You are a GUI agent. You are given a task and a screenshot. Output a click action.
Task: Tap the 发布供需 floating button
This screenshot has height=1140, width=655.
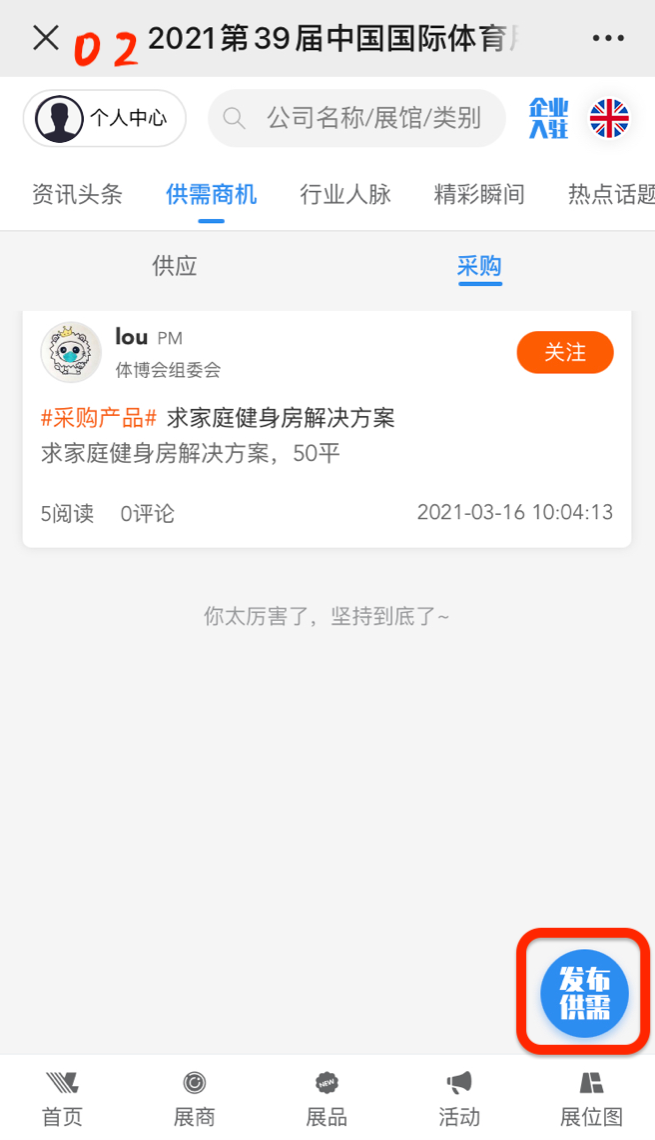[584, 993]
